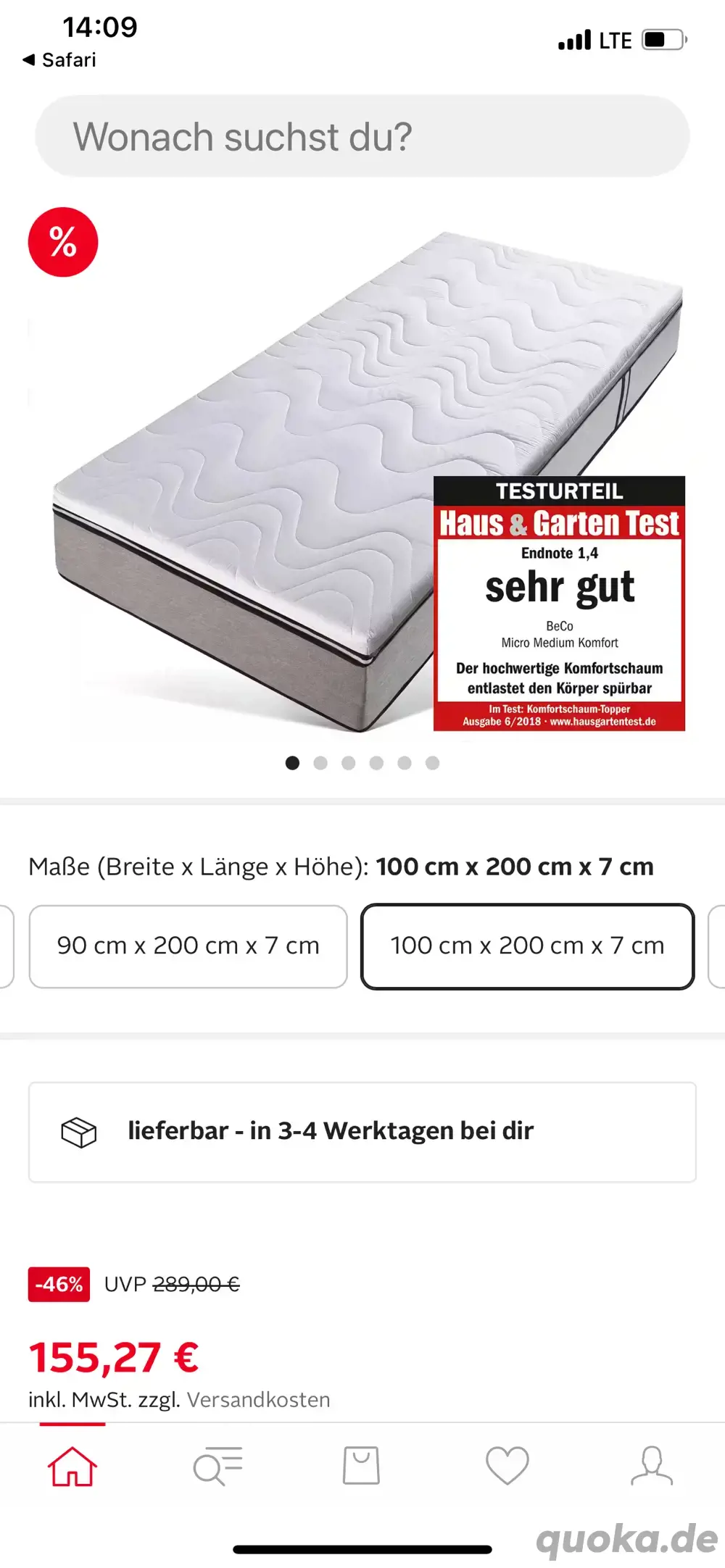
Task: Tap the red percent discount badge
Action: point(64,242)
